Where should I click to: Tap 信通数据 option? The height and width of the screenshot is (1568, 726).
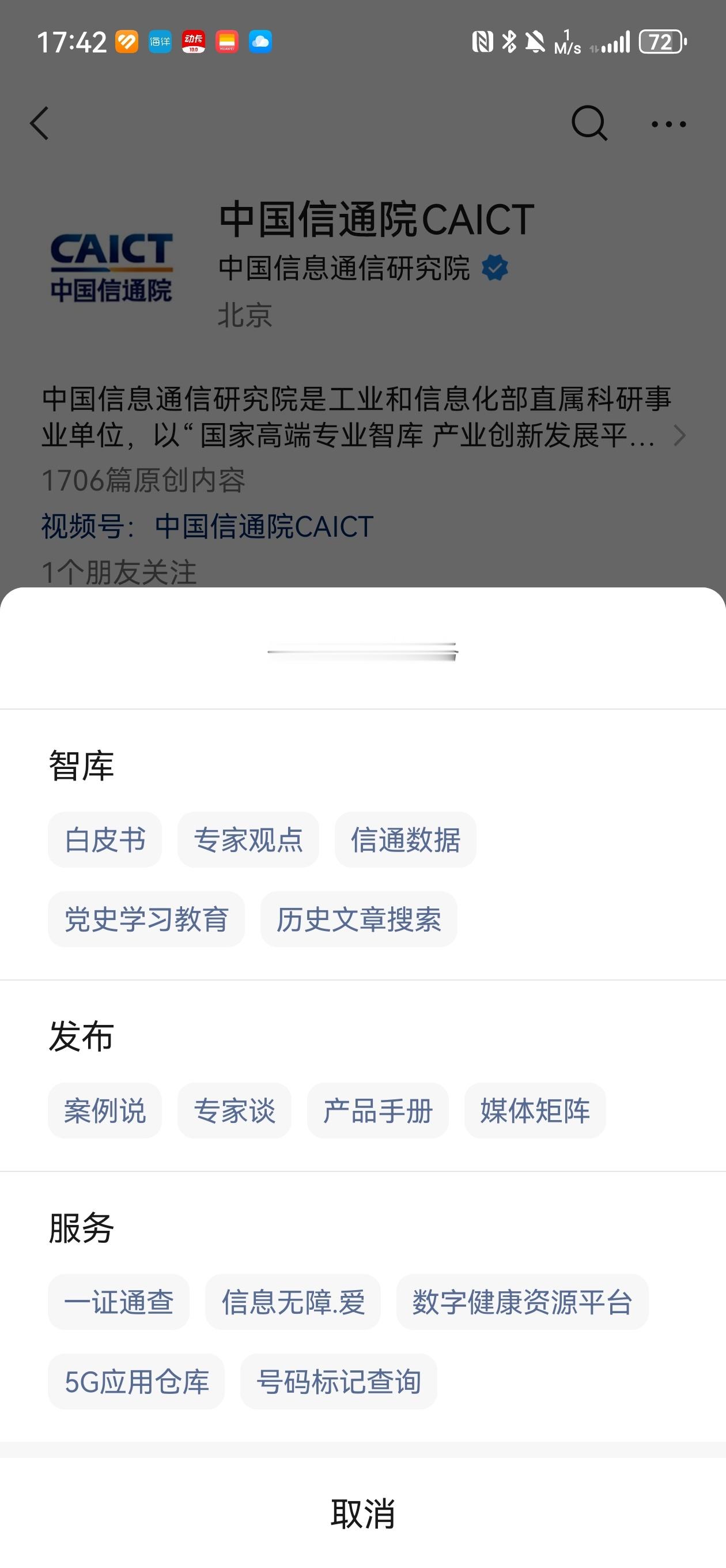pyautogui.click(x=405, y=839)
